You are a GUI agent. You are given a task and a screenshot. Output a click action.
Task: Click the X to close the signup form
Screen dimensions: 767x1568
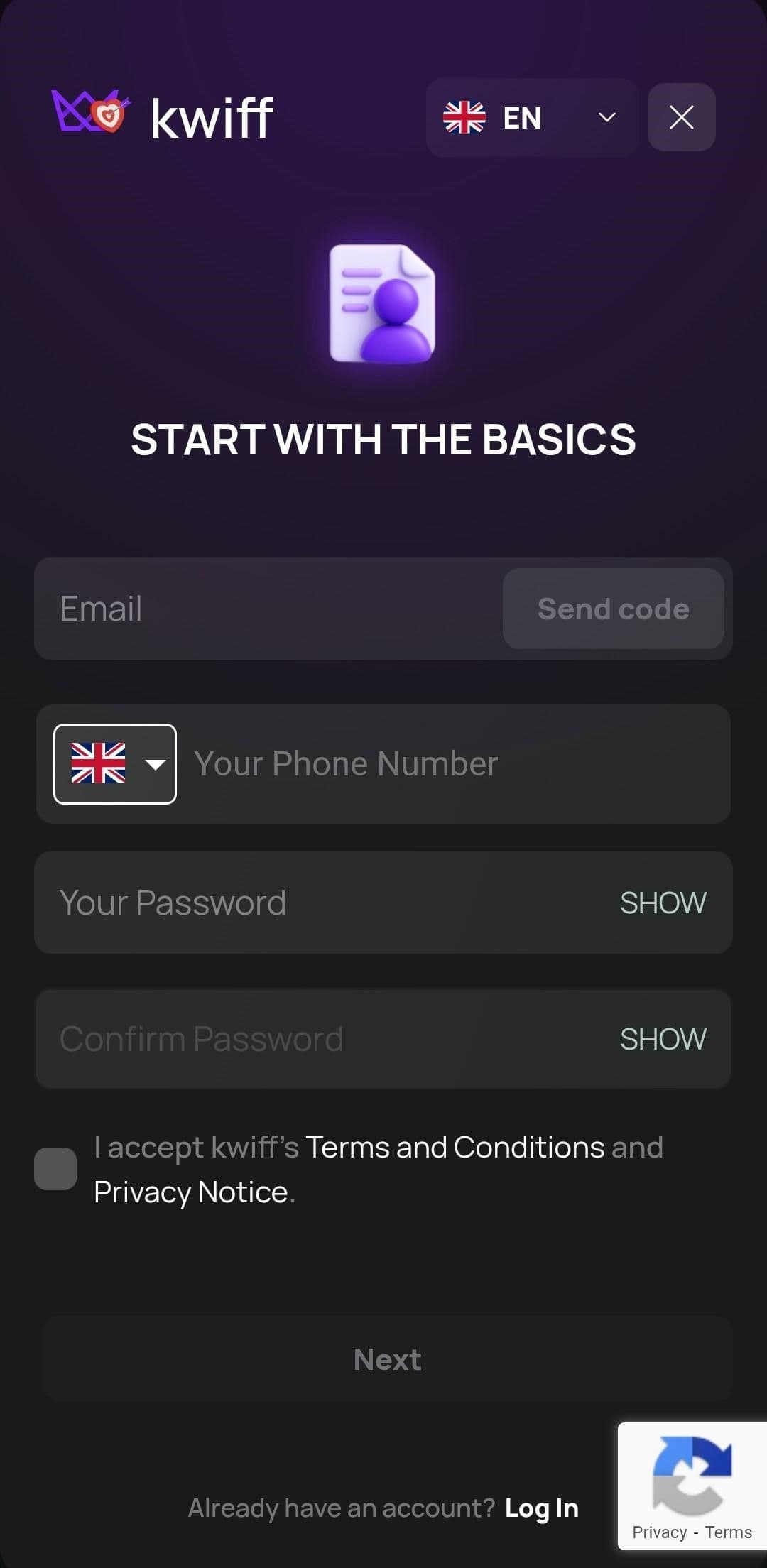point(680,118)
